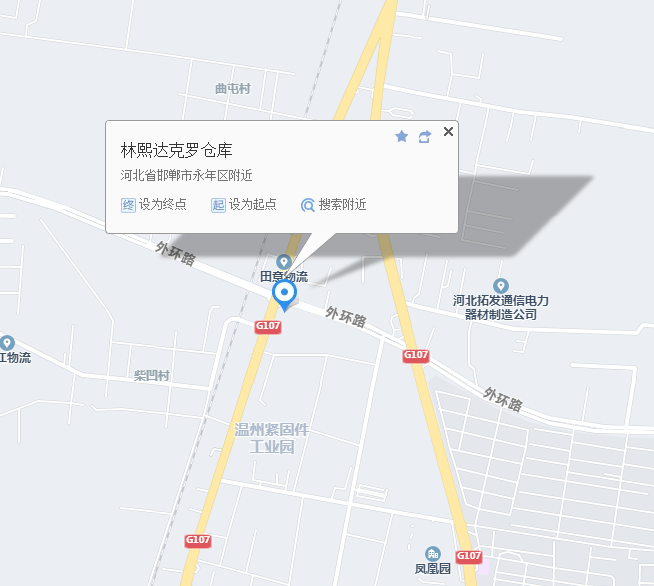Tap the blue location marker pin

tap(284, 294)
